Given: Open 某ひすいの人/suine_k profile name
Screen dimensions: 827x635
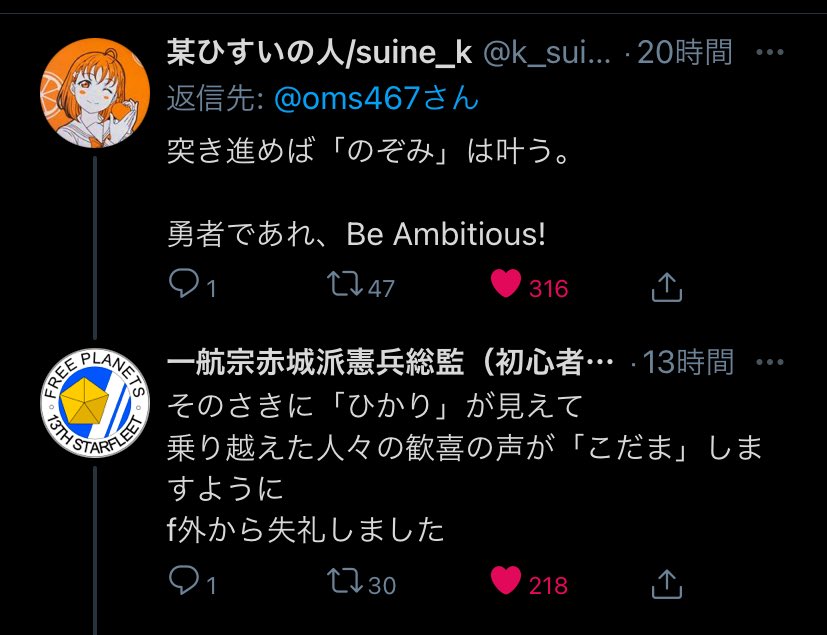Looking at the screenshot, I should click(319, 53).
